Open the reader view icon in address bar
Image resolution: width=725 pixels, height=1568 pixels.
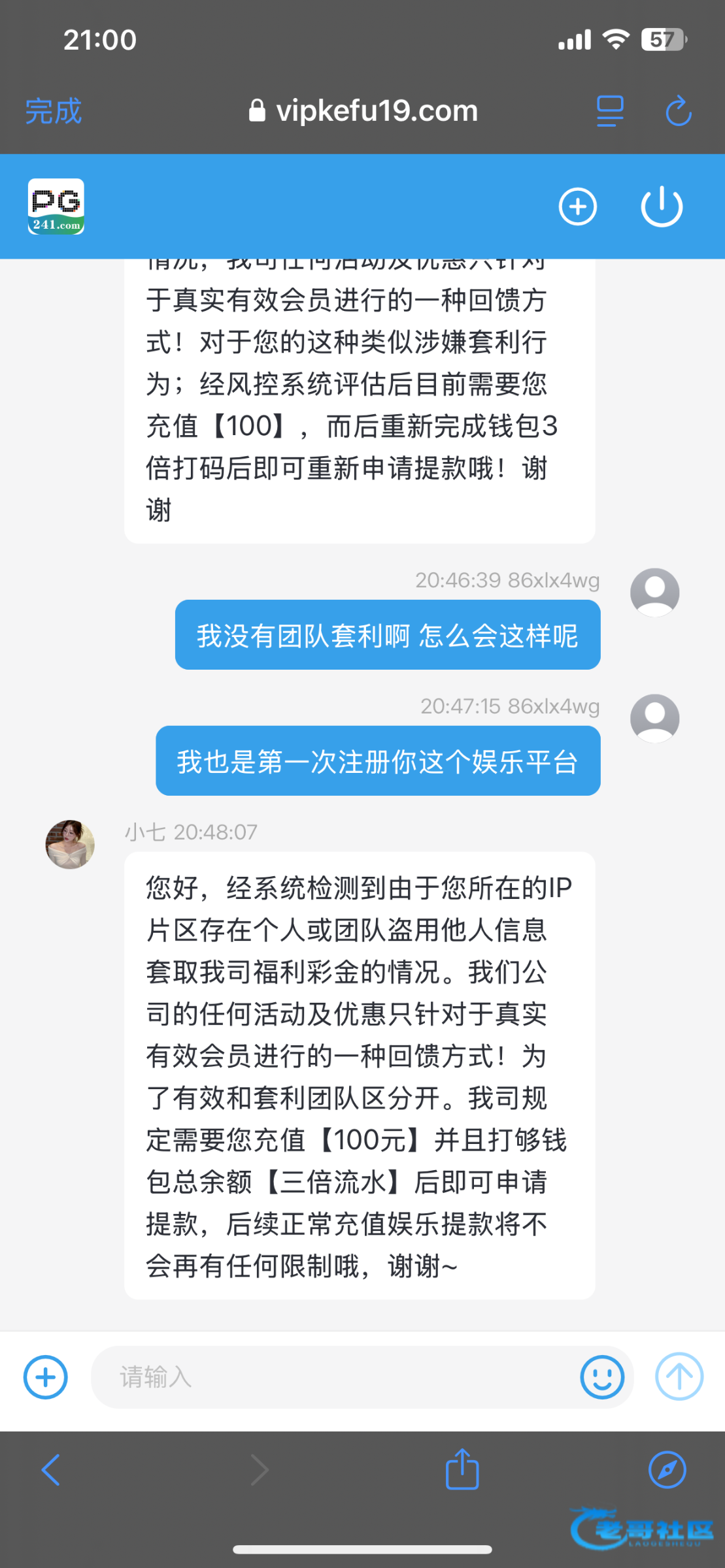[x=610, y=111]
